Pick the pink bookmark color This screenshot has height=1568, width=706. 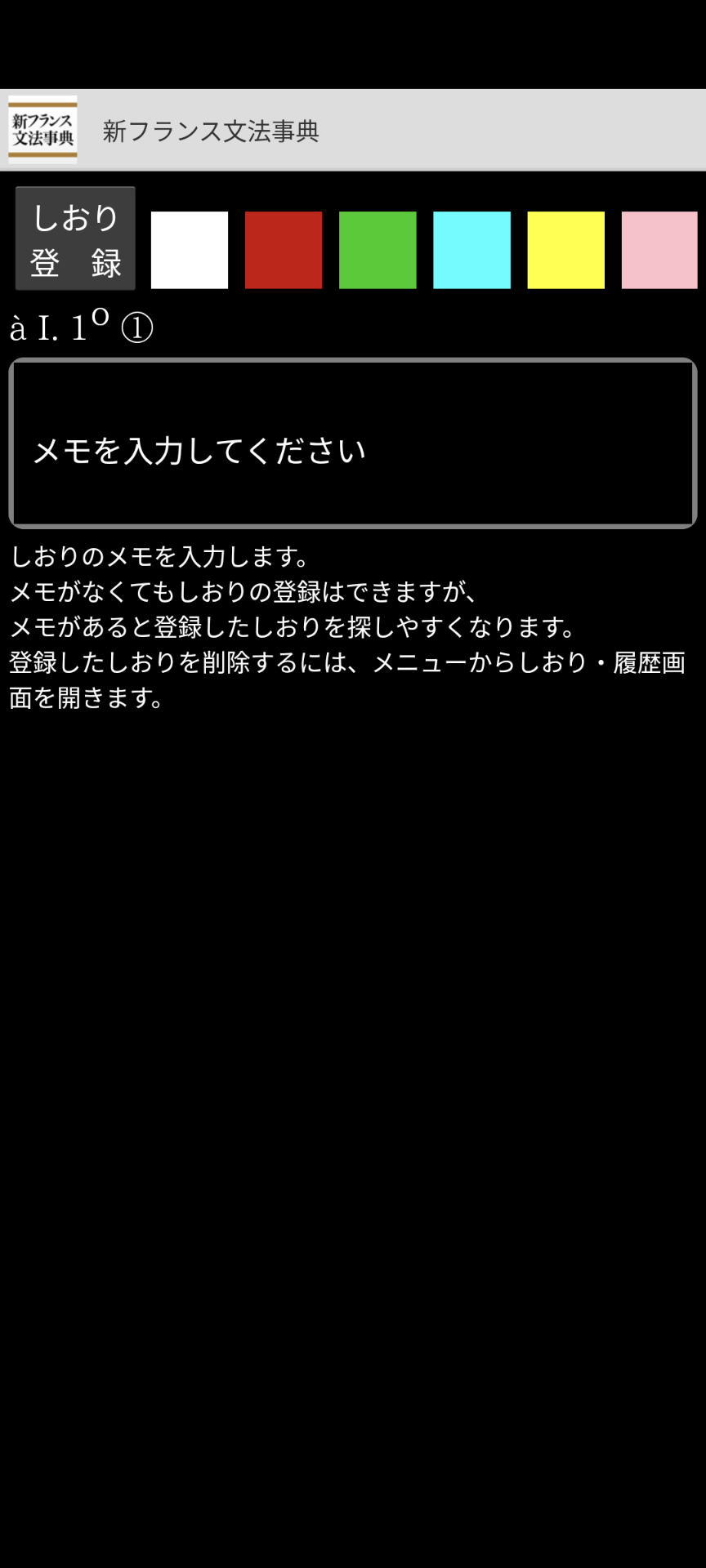tap(659, 250)
